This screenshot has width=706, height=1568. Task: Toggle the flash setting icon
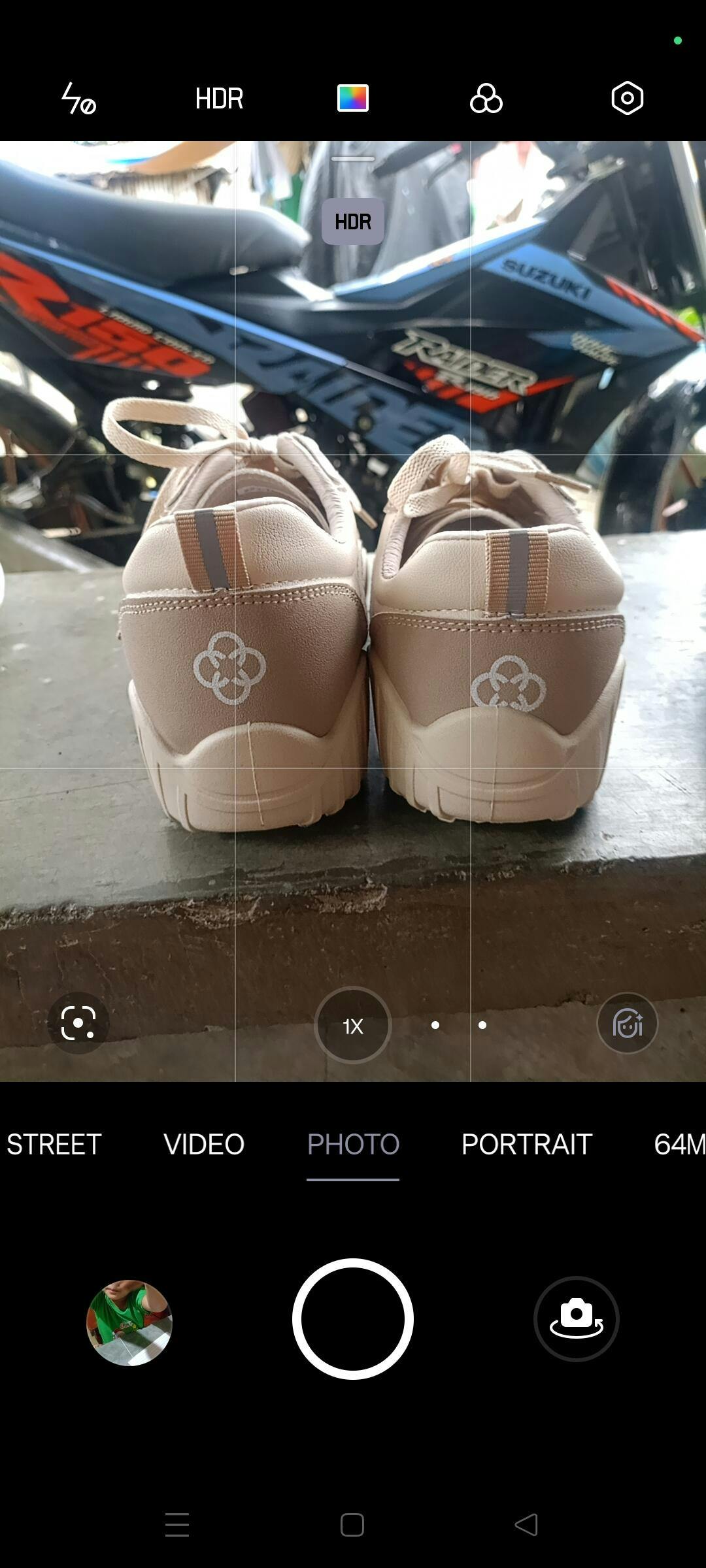click(x=78, y=99)
